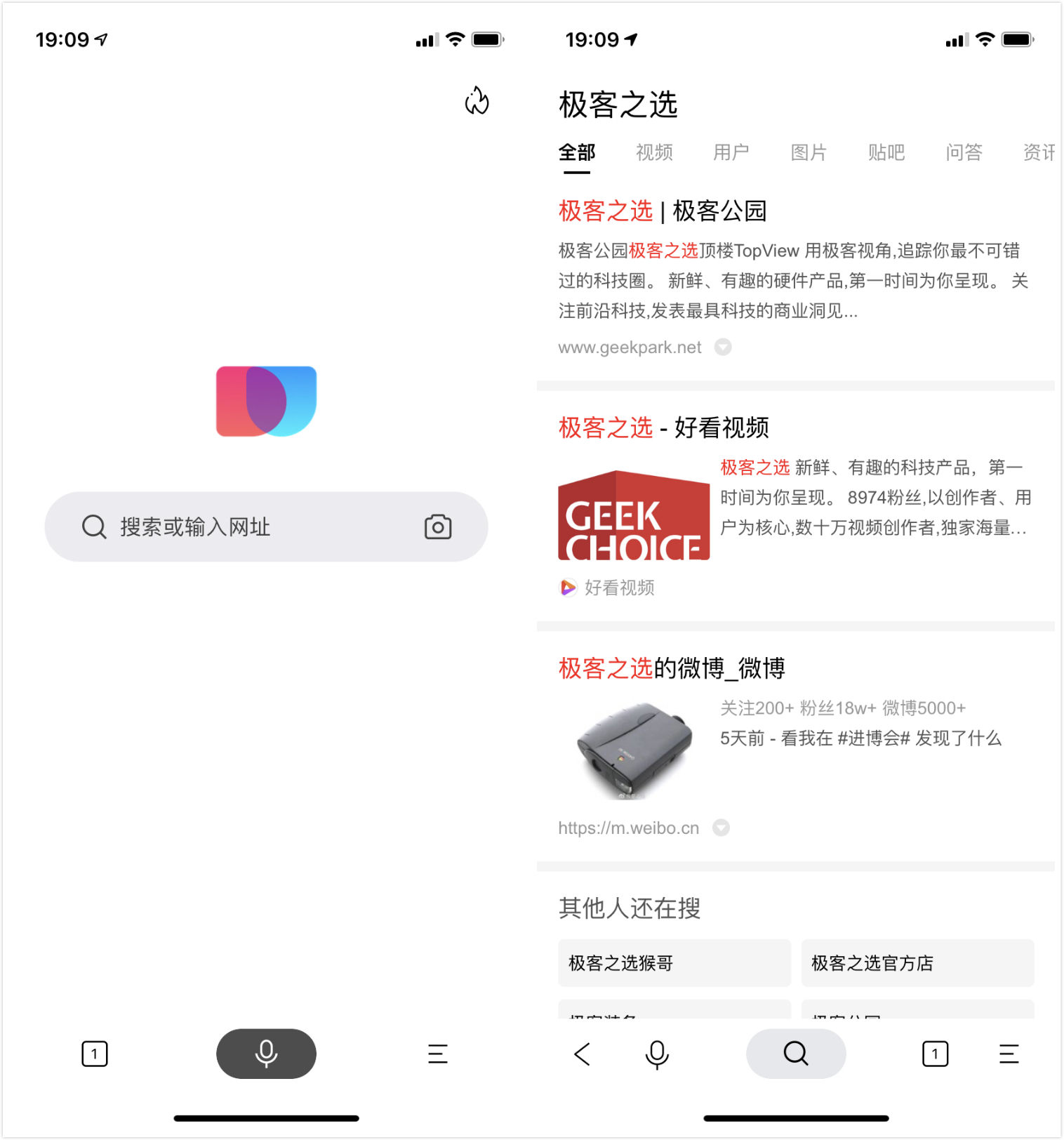Screen dimensions: 1064x1140
Task: Open the 问答 results tab
Action: tap(964, 152)
